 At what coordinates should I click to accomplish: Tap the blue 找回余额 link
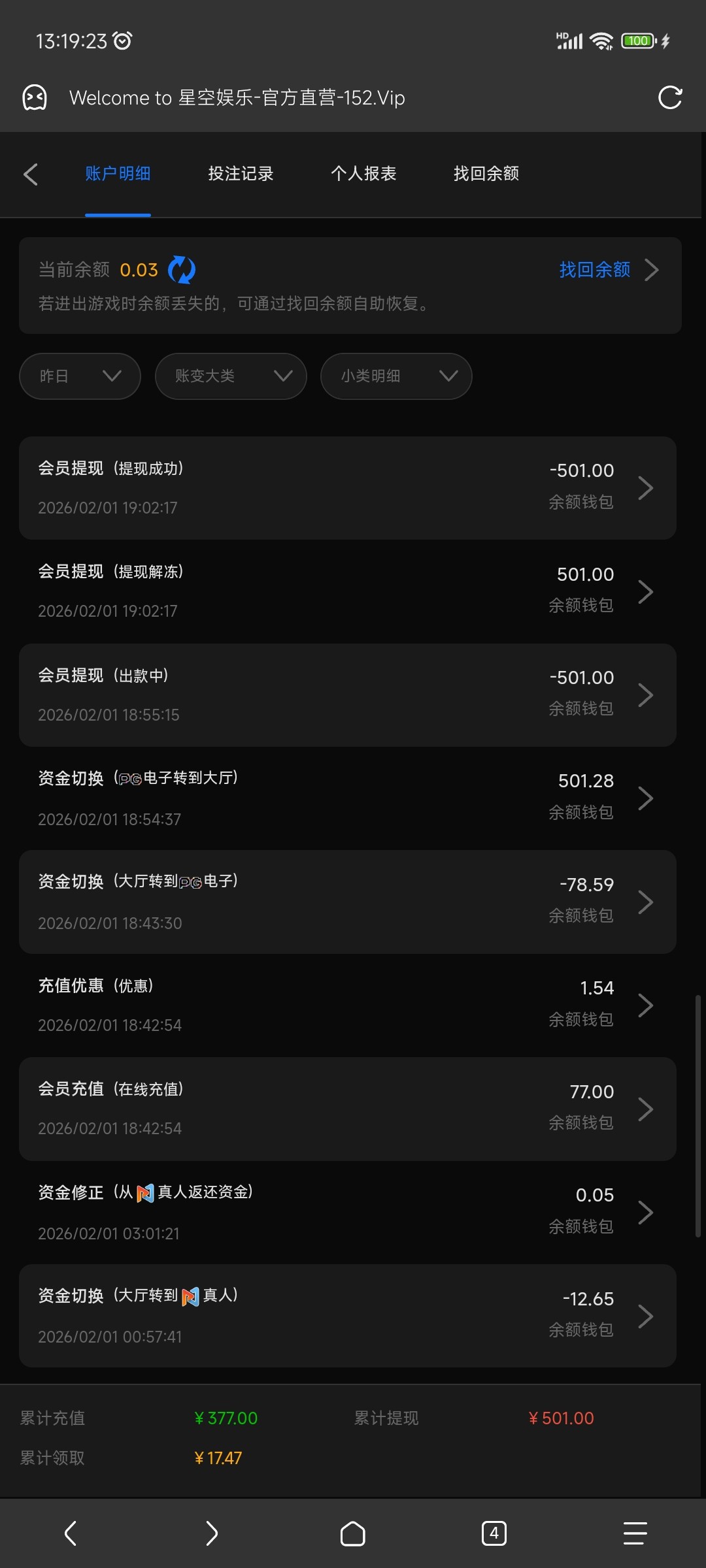click(x=595, y=270)
